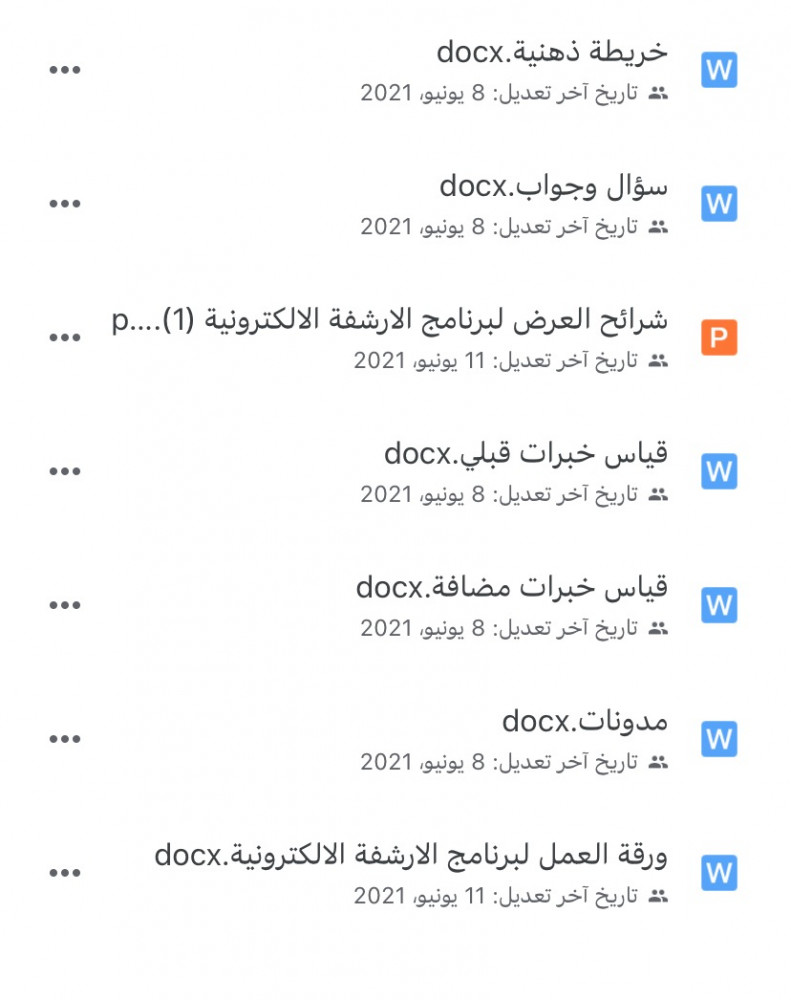Open more options for ورقة العمل document
The height and width of the screenshot is (1000, 791).
[x=65, y=873]
